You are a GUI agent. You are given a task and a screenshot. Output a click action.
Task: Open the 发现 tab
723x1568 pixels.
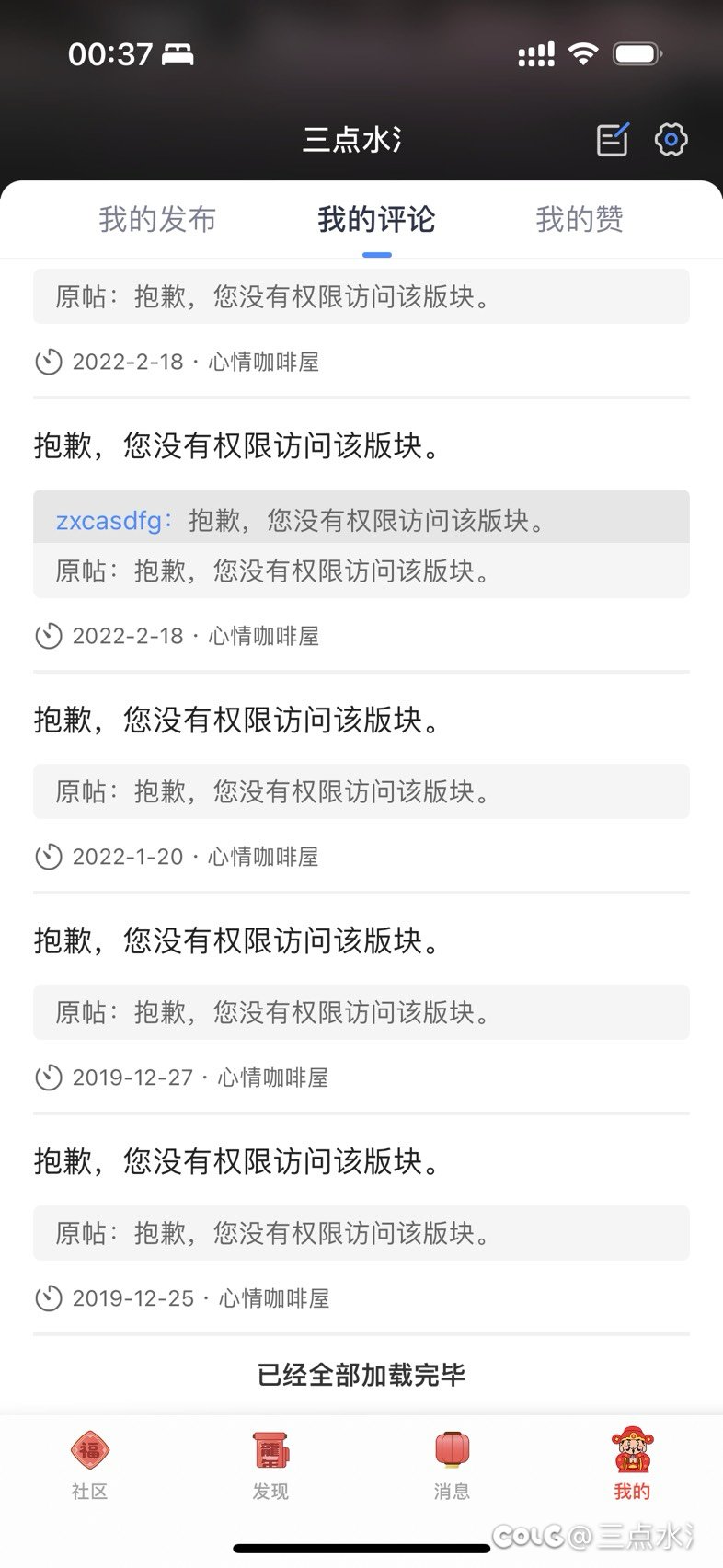pos(270,1466)
